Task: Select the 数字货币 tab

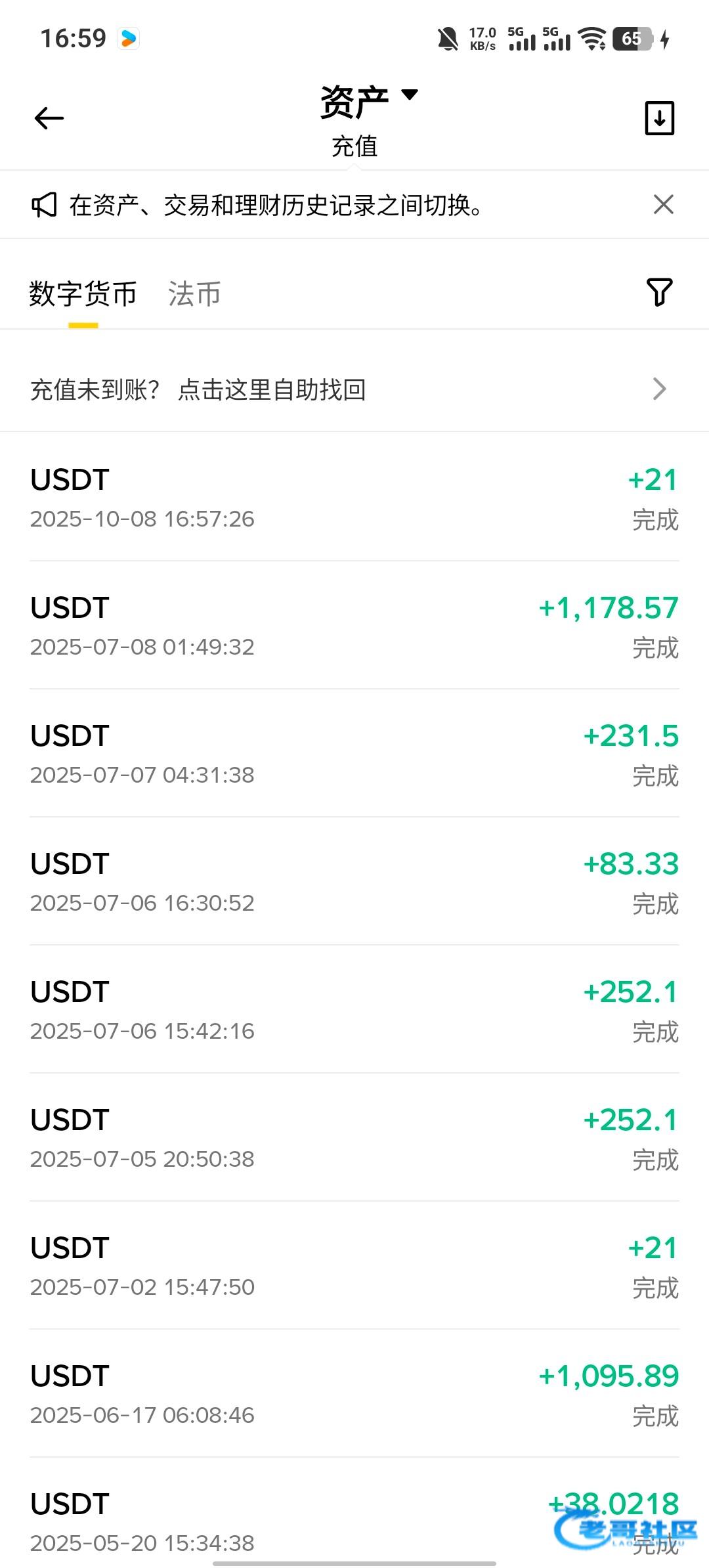Action: coord(83,294)
